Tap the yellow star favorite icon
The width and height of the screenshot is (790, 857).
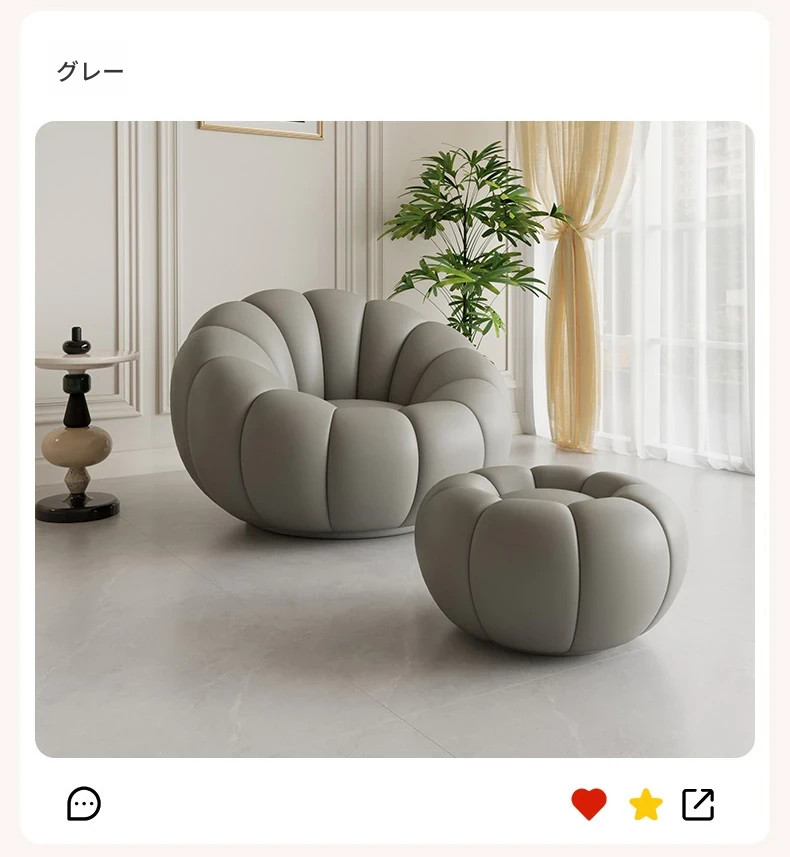(646, 804)
